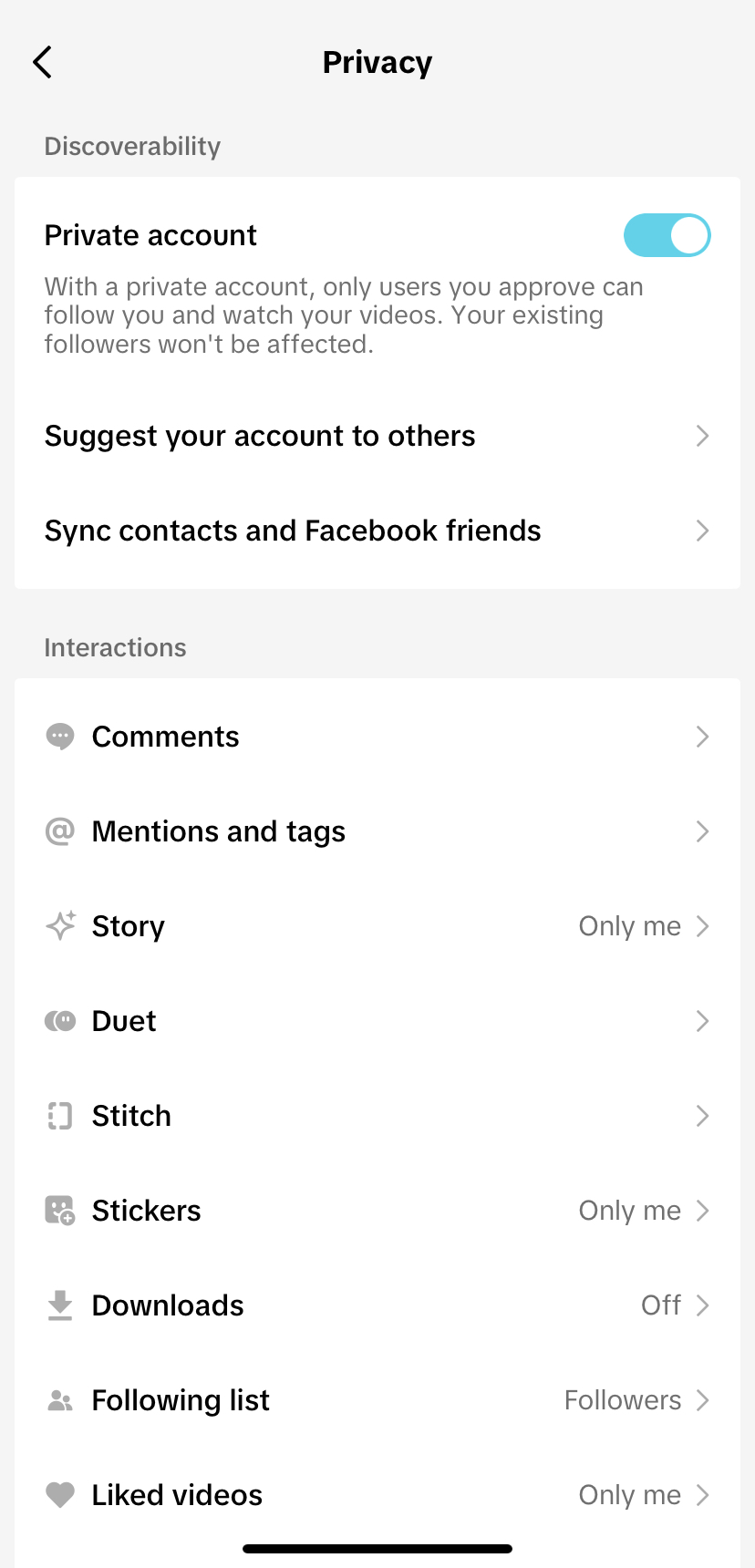Click the Stickers smiley icon
755x1568 pixels.
click(59, 1210)
